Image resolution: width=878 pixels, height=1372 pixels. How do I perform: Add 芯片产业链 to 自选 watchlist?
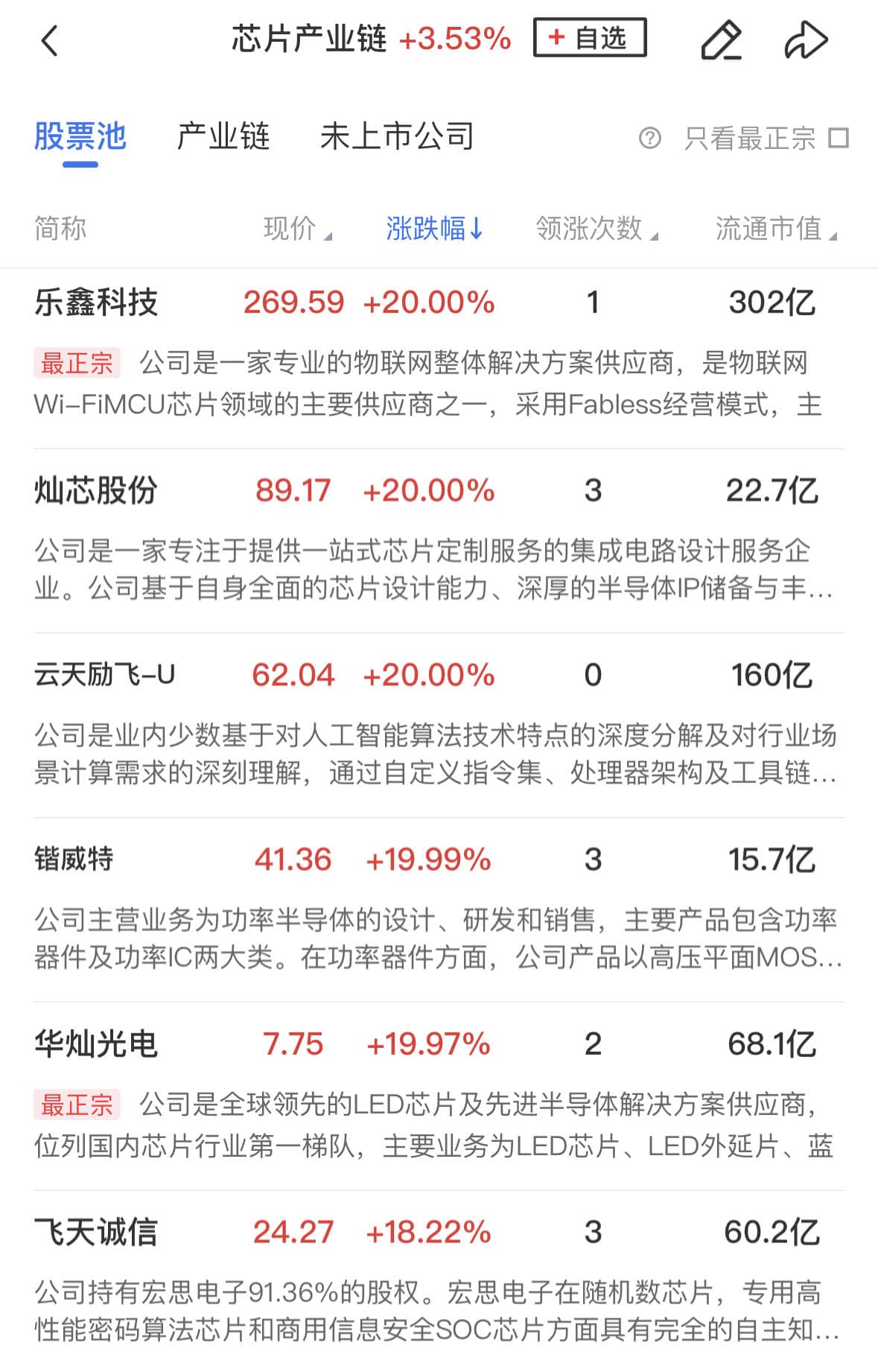[589, 38]
